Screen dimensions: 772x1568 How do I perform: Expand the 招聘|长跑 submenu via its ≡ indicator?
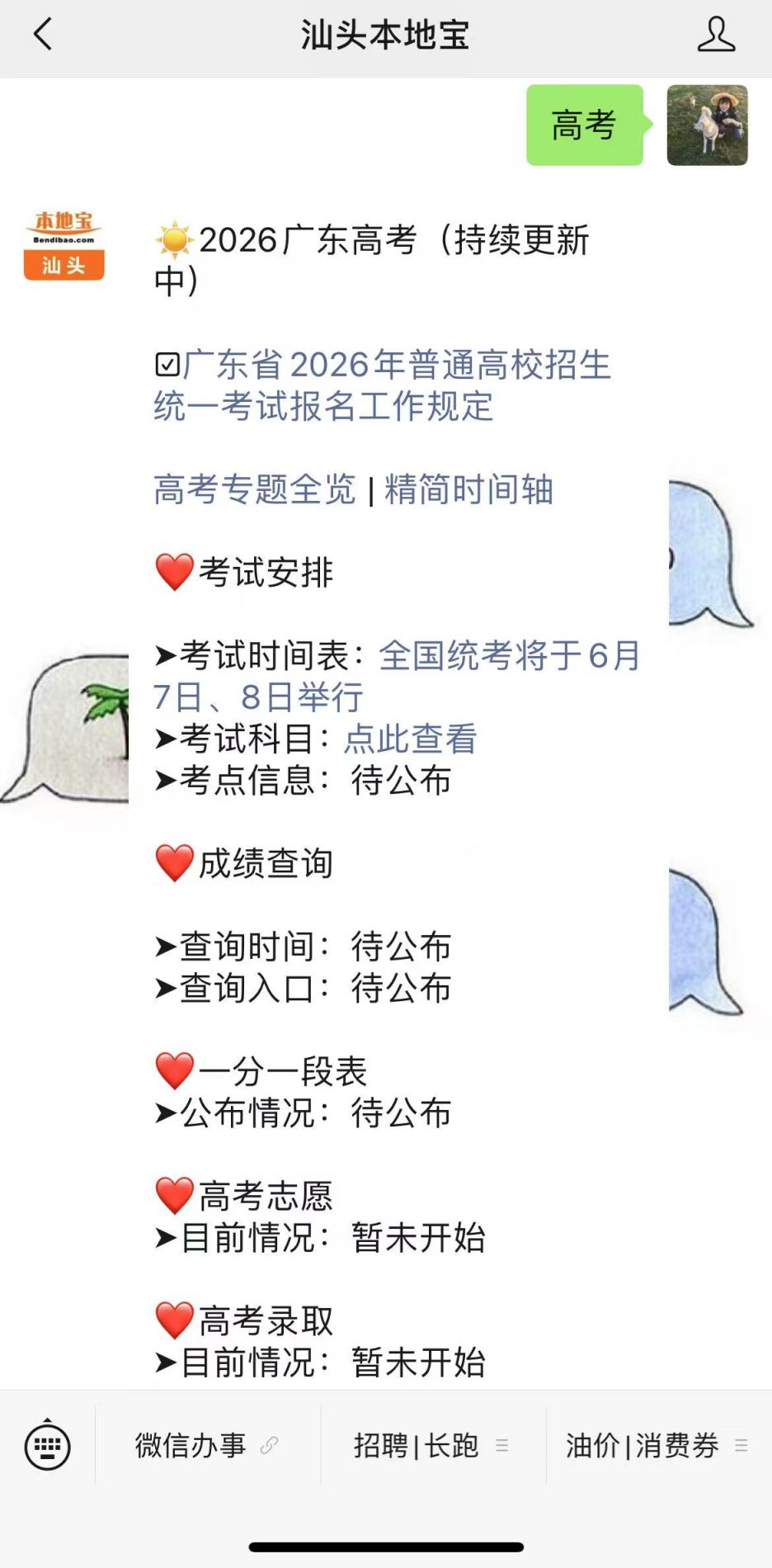tap(501, 1446)
